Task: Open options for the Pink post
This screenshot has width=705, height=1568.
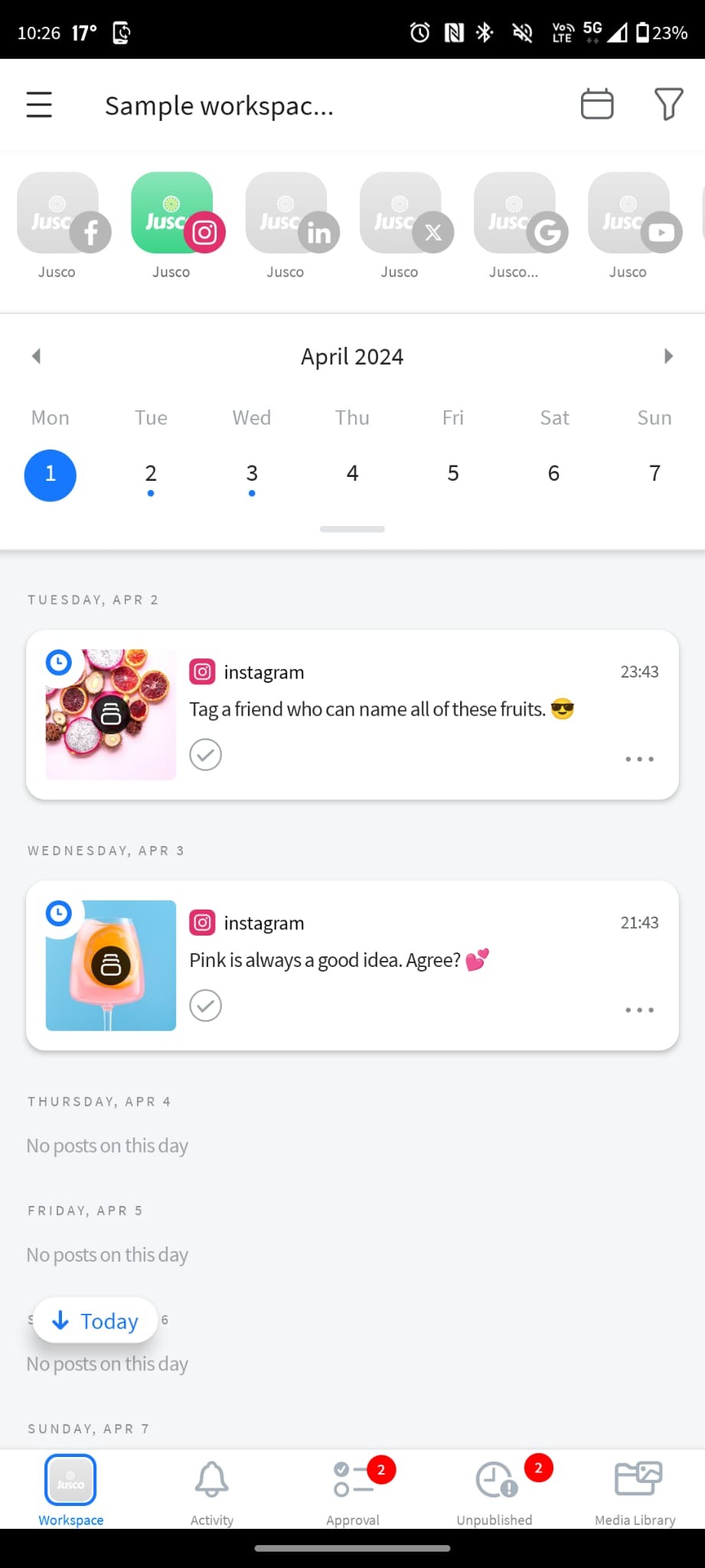Action: pyautogui.click(x=639, y=1010)
